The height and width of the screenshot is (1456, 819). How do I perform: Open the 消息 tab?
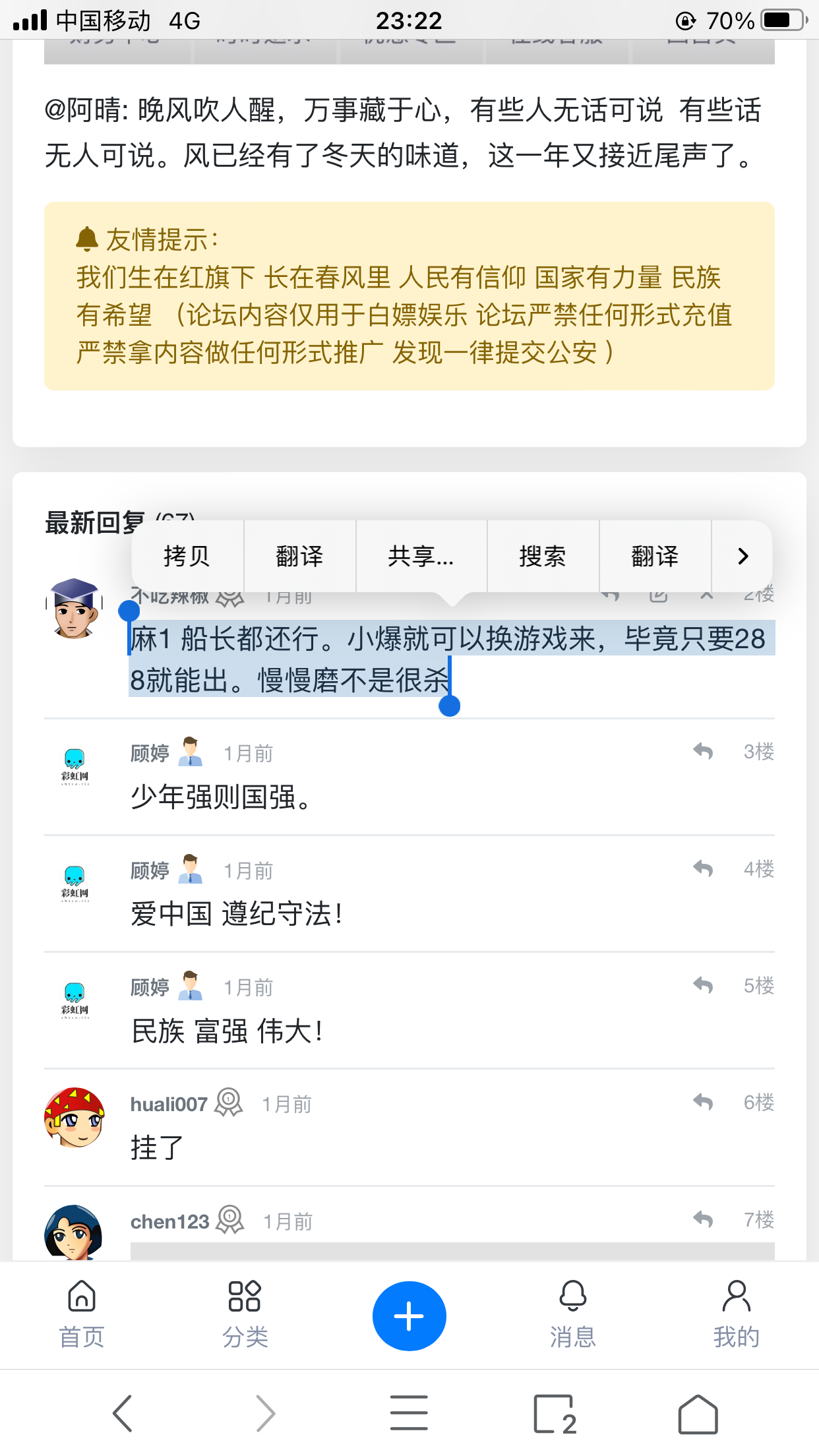[572, 1314]
